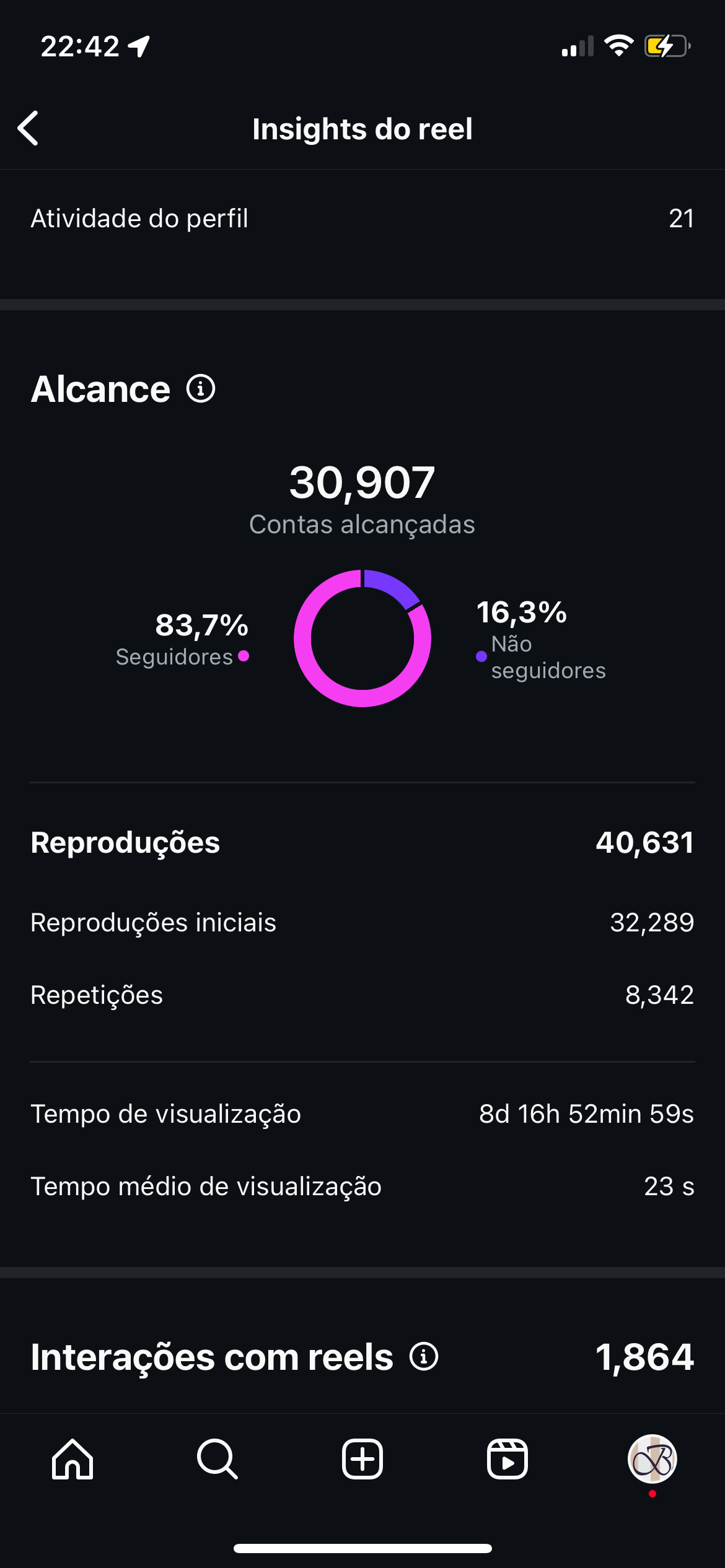Create a new post with plus icon
725x1568 pixels.
tap(362, 1459)
